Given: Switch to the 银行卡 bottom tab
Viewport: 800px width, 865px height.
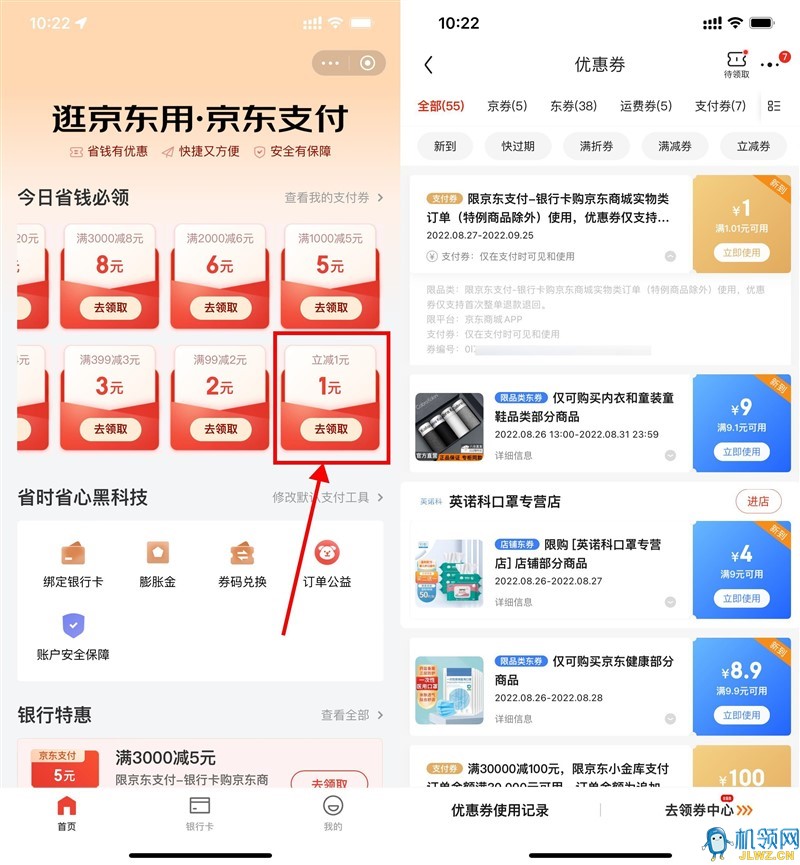Looking at the screenshot, I should [x=199, y=814].
